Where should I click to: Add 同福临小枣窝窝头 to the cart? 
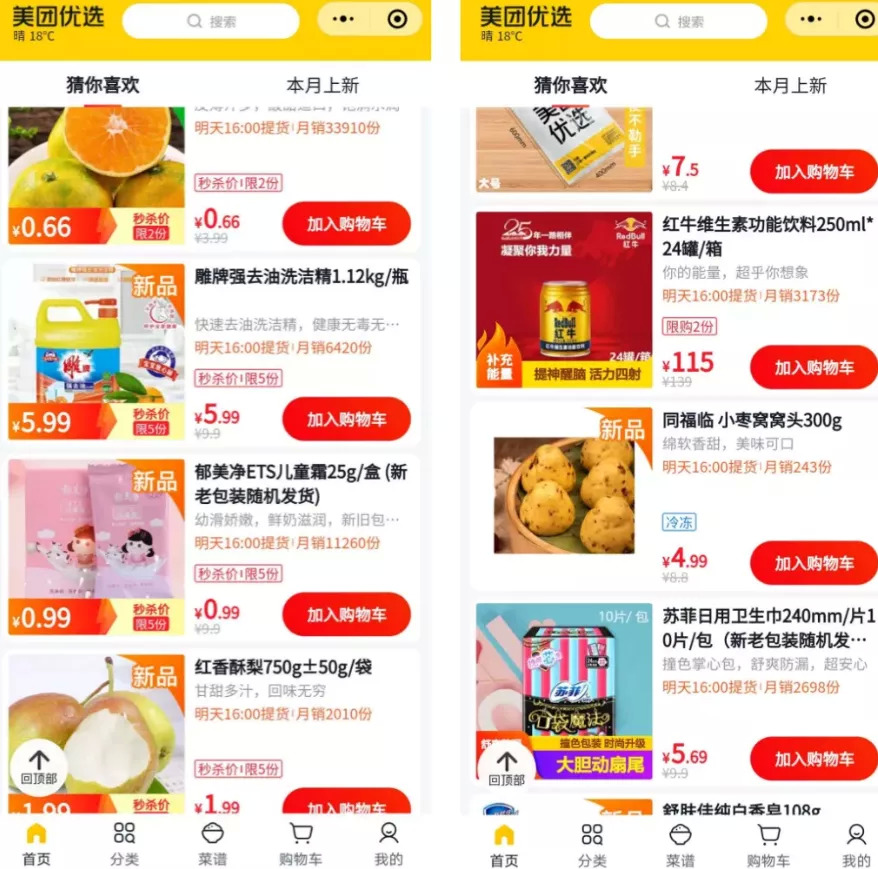[813, 562]
